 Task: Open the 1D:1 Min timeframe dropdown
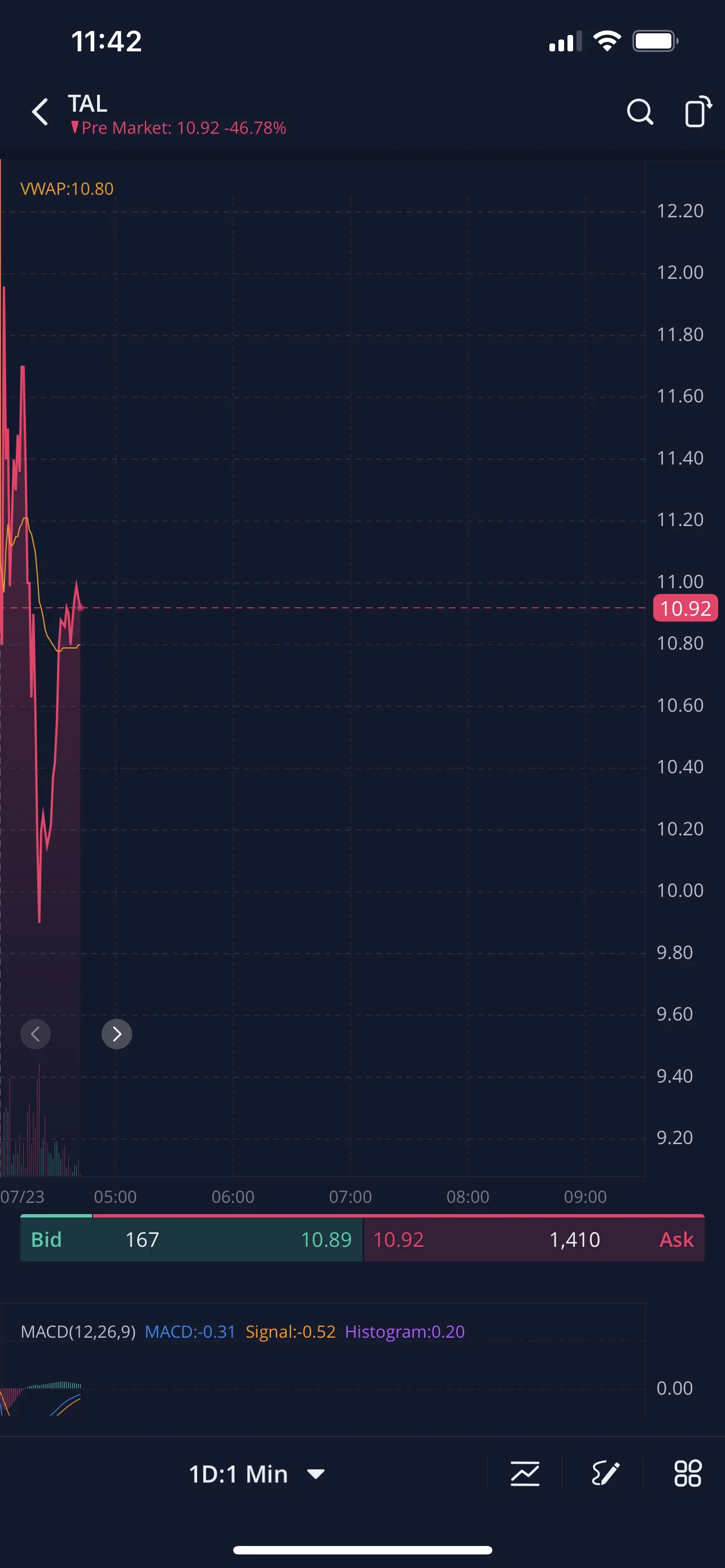click(257, 1474)
